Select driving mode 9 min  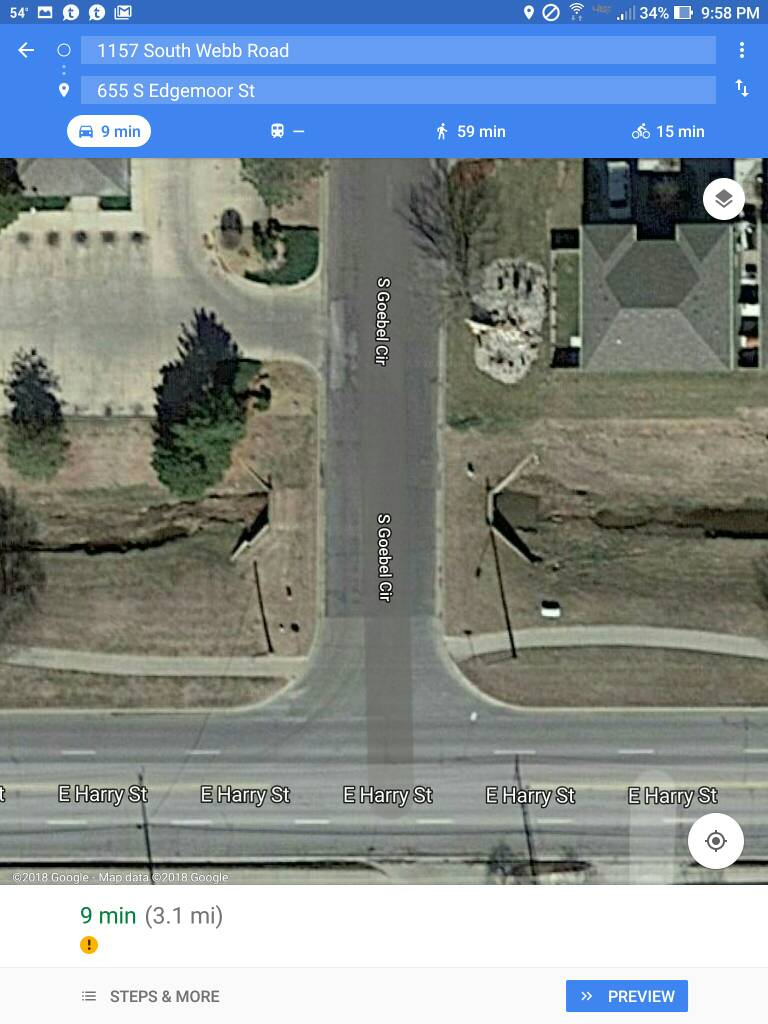tap(109, 132)
